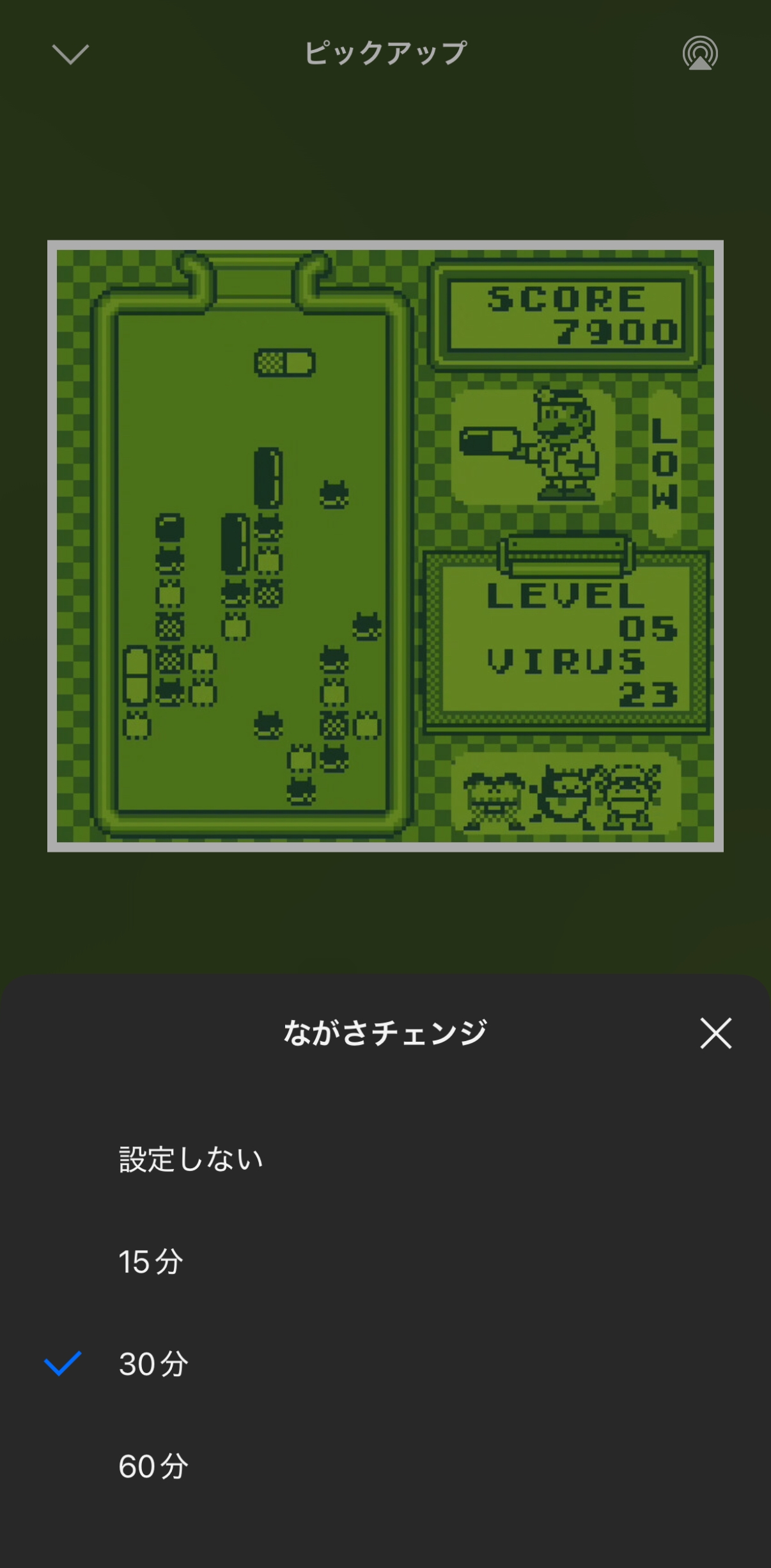Screen dimensions: 771x1568
Task: Select the 設定しない option
Action: click(385, 1159)
